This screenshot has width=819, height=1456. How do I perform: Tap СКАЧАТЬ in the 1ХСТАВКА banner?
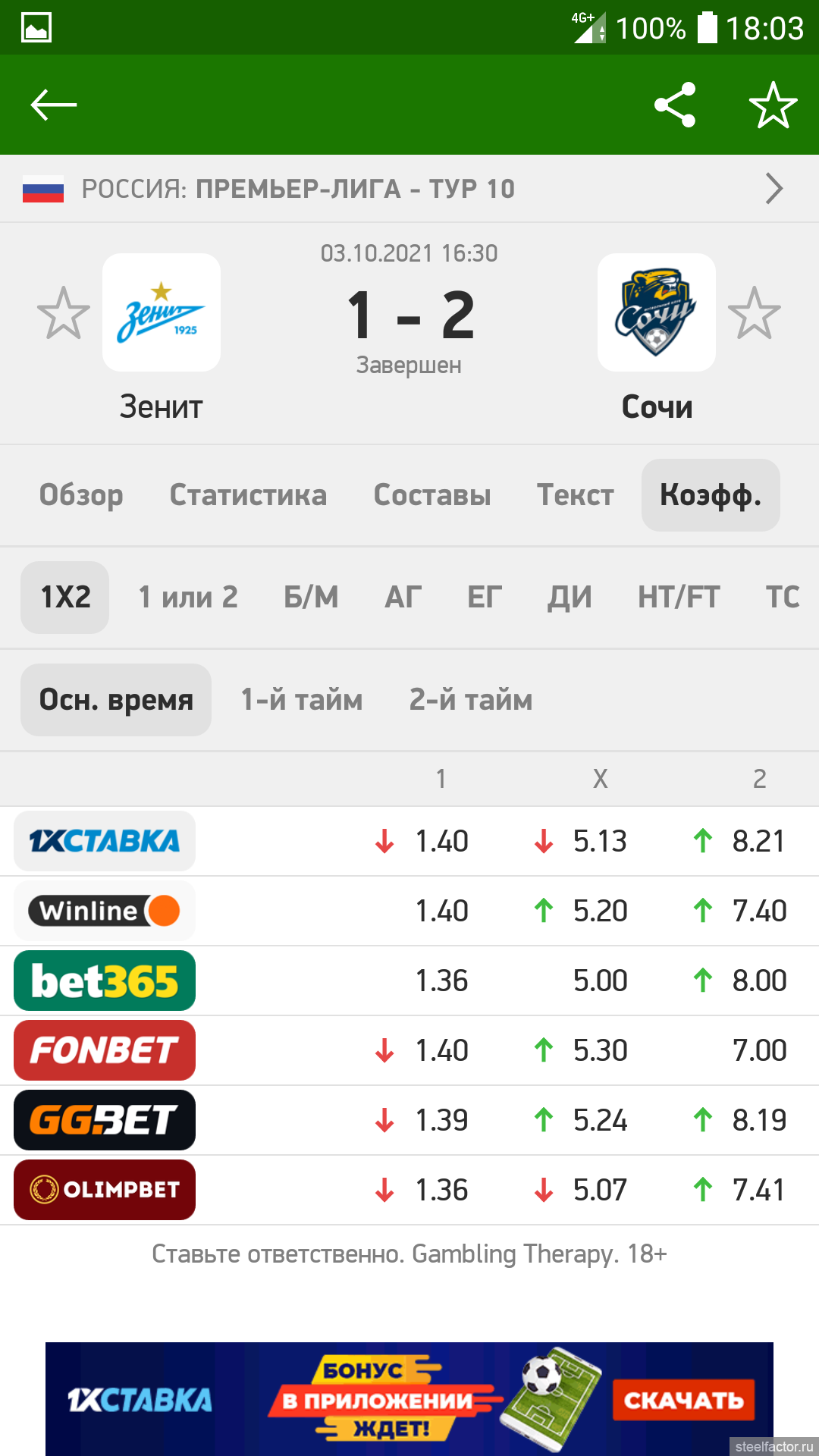click(x=683, y=1400)
